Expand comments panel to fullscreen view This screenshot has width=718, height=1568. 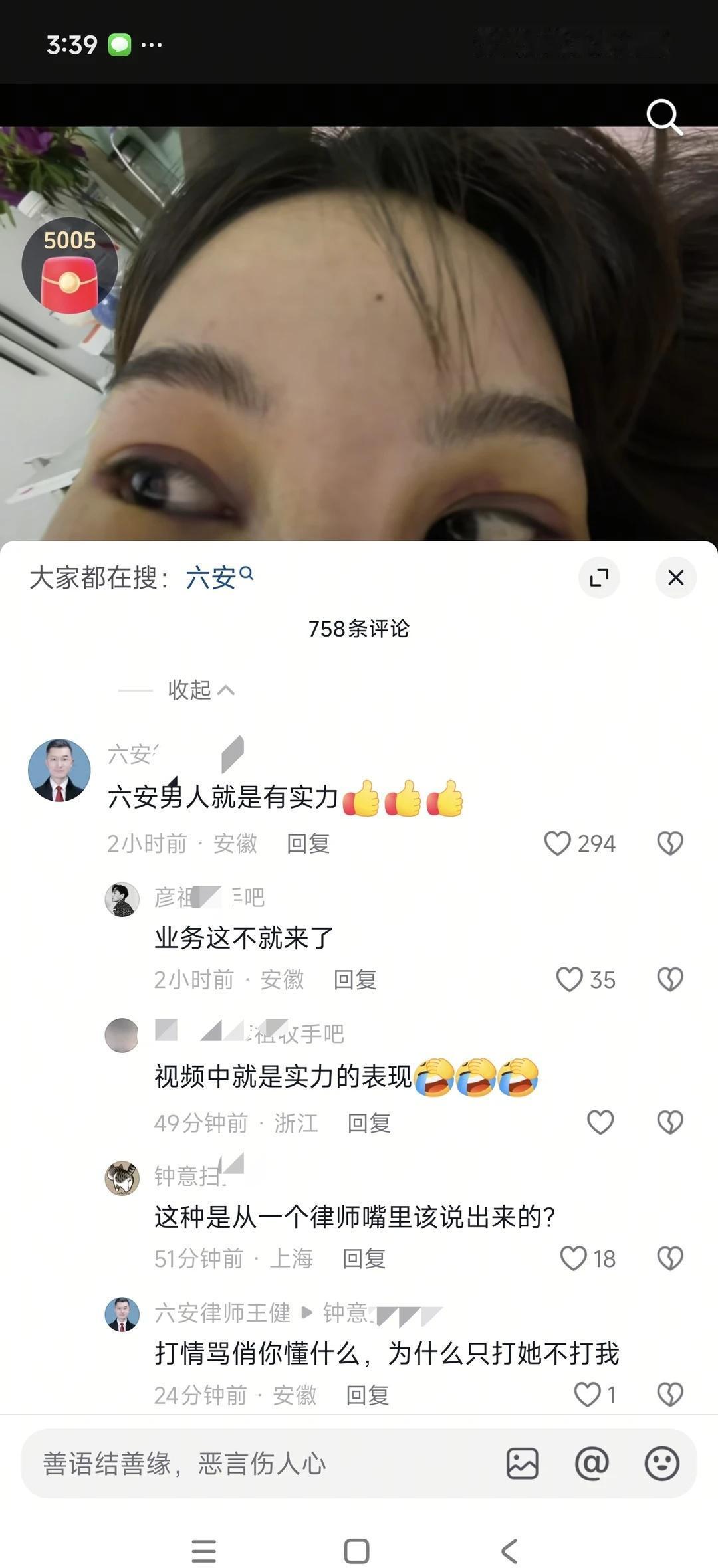(599, 578)
